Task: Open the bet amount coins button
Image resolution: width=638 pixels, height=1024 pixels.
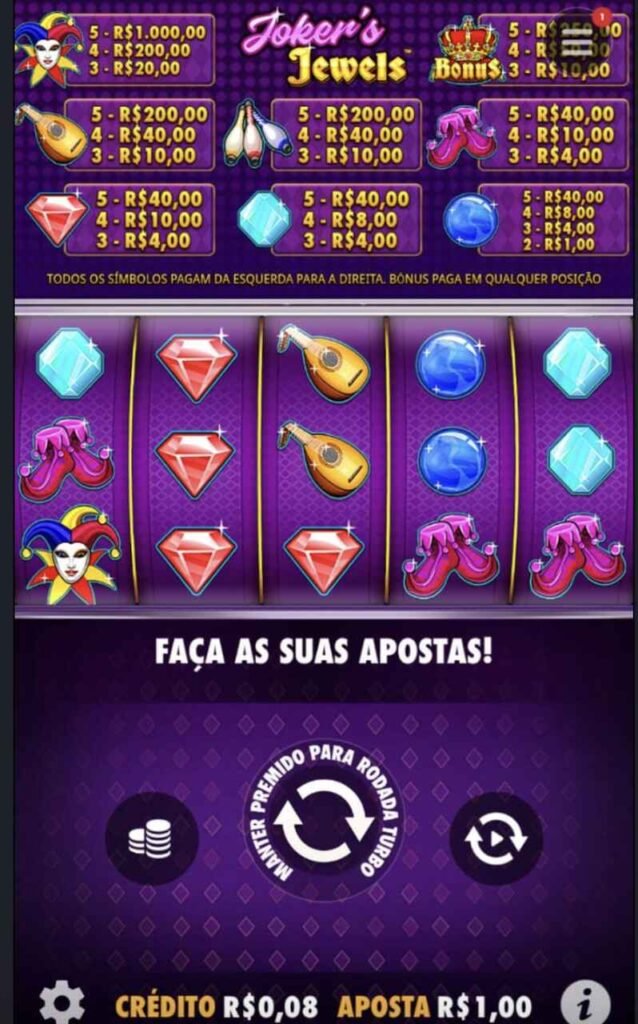Action: 151,839
